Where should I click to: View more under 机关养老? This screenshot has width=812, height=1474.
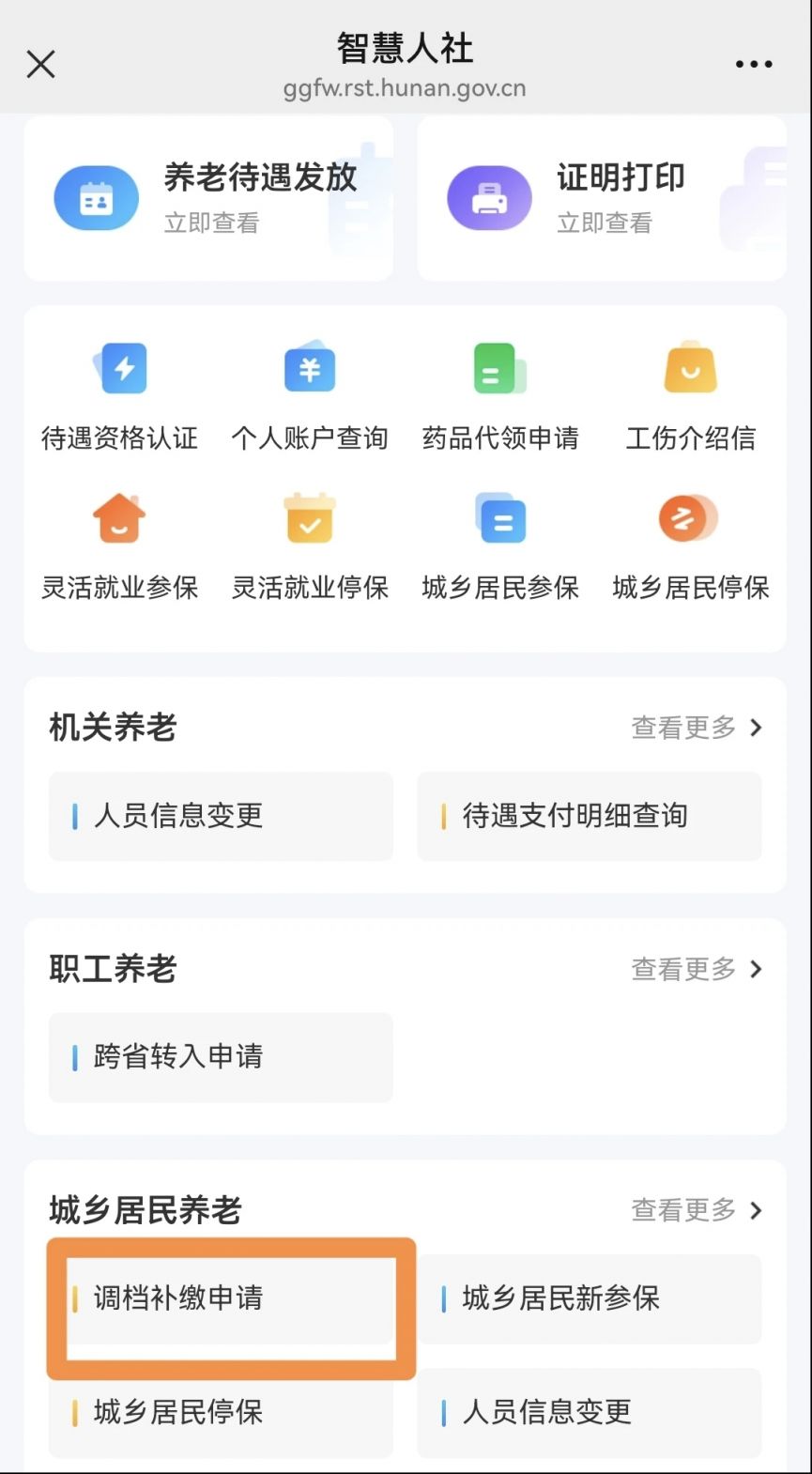point(697,728)
